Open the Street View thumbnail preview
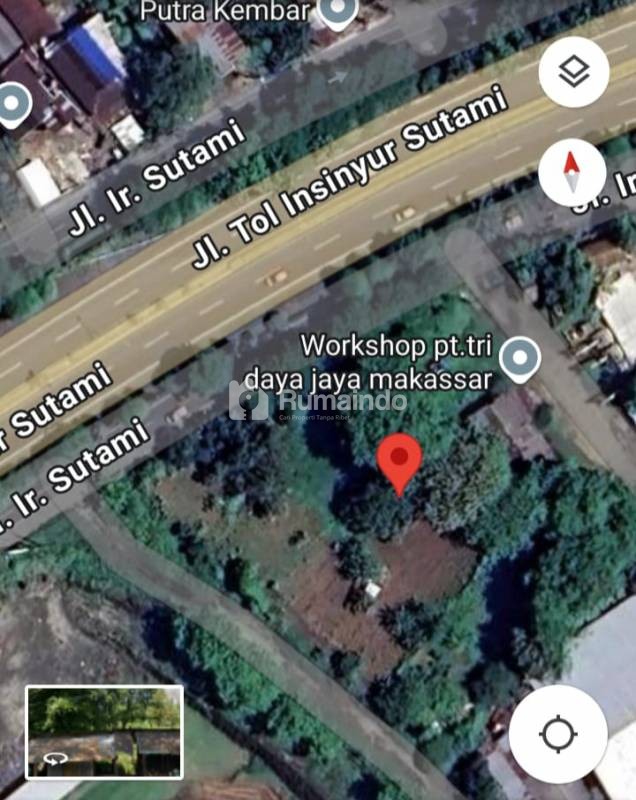Screen dimensions: 636x800 (x=104, y=732)
